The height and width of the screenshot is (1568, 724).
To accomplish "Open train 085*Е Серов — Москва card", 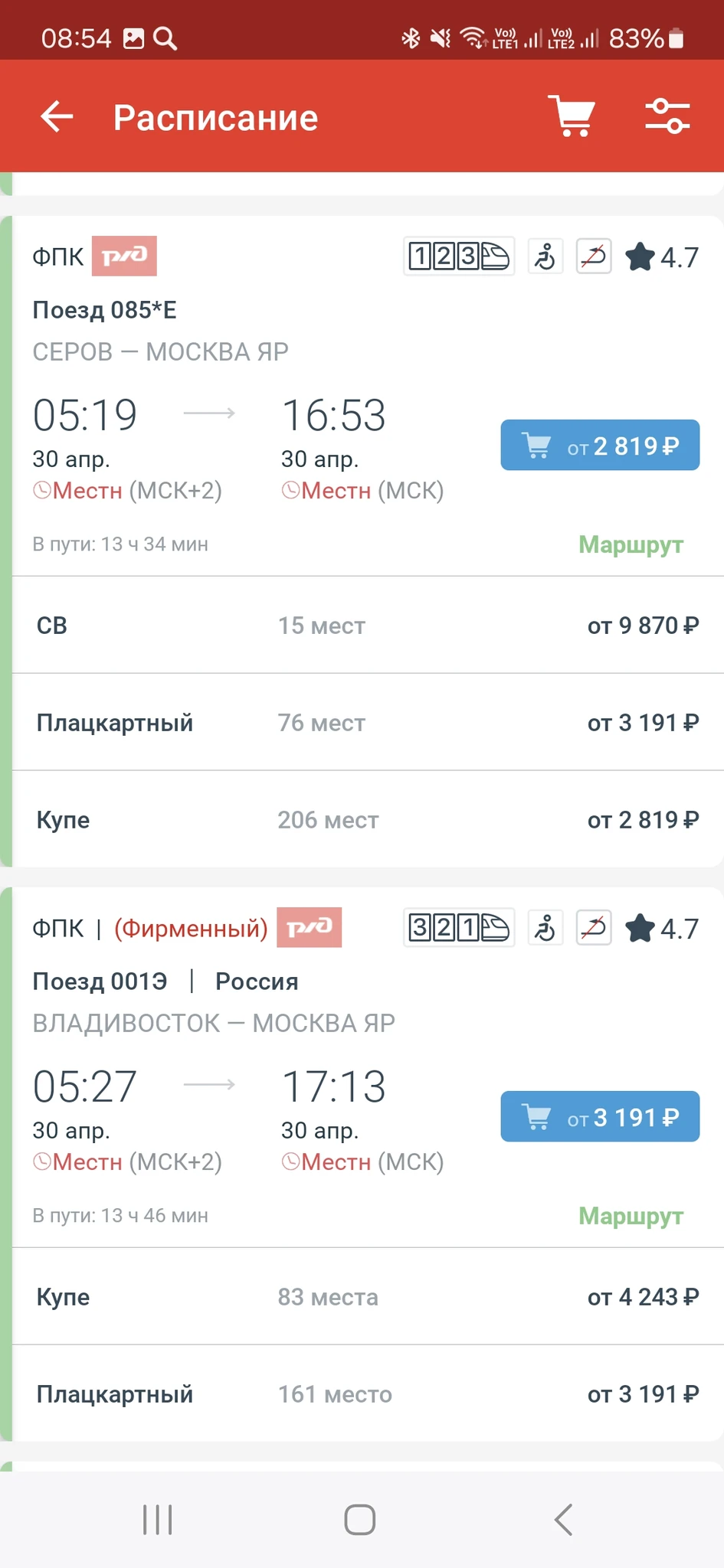I will pyautogui.click(x=368, y=396).
